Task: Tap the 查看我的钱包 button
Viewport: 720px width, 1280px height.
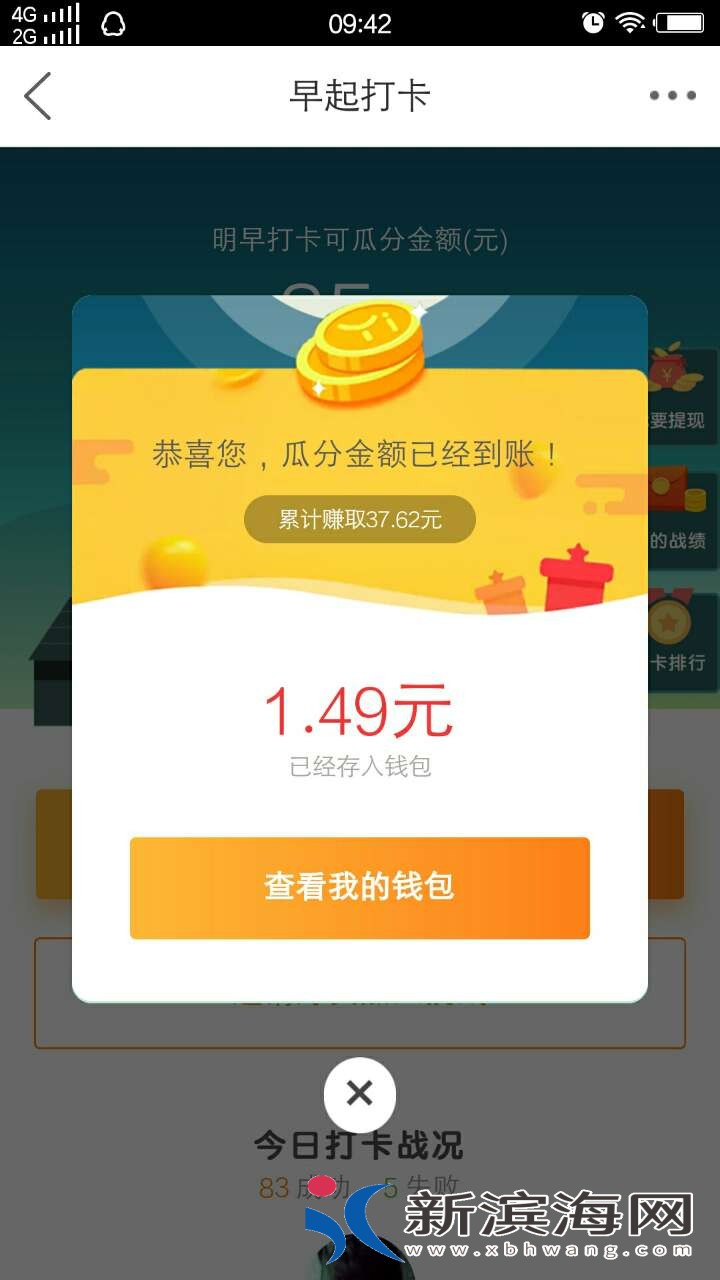Action: [x=359, y=887]
